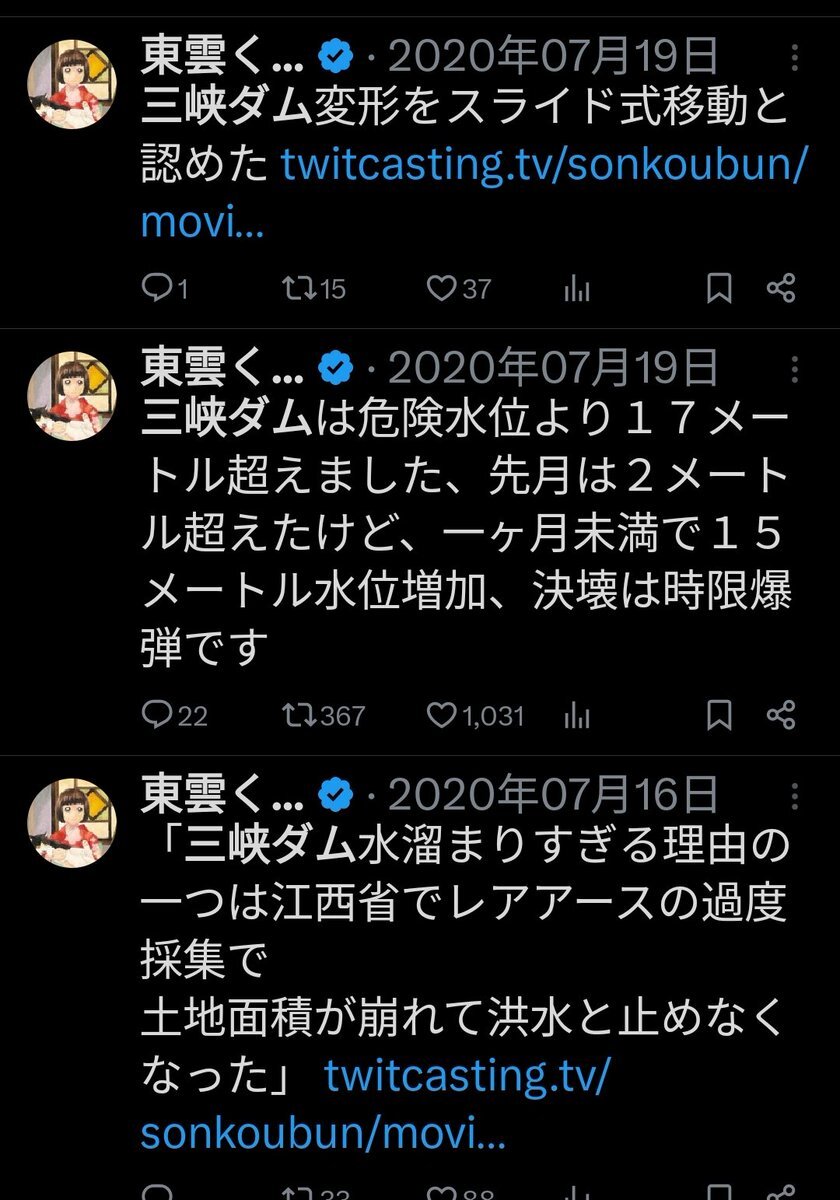View analytics of the 危険水位 tweet
840x1200 pixels.
click(577, 715)
